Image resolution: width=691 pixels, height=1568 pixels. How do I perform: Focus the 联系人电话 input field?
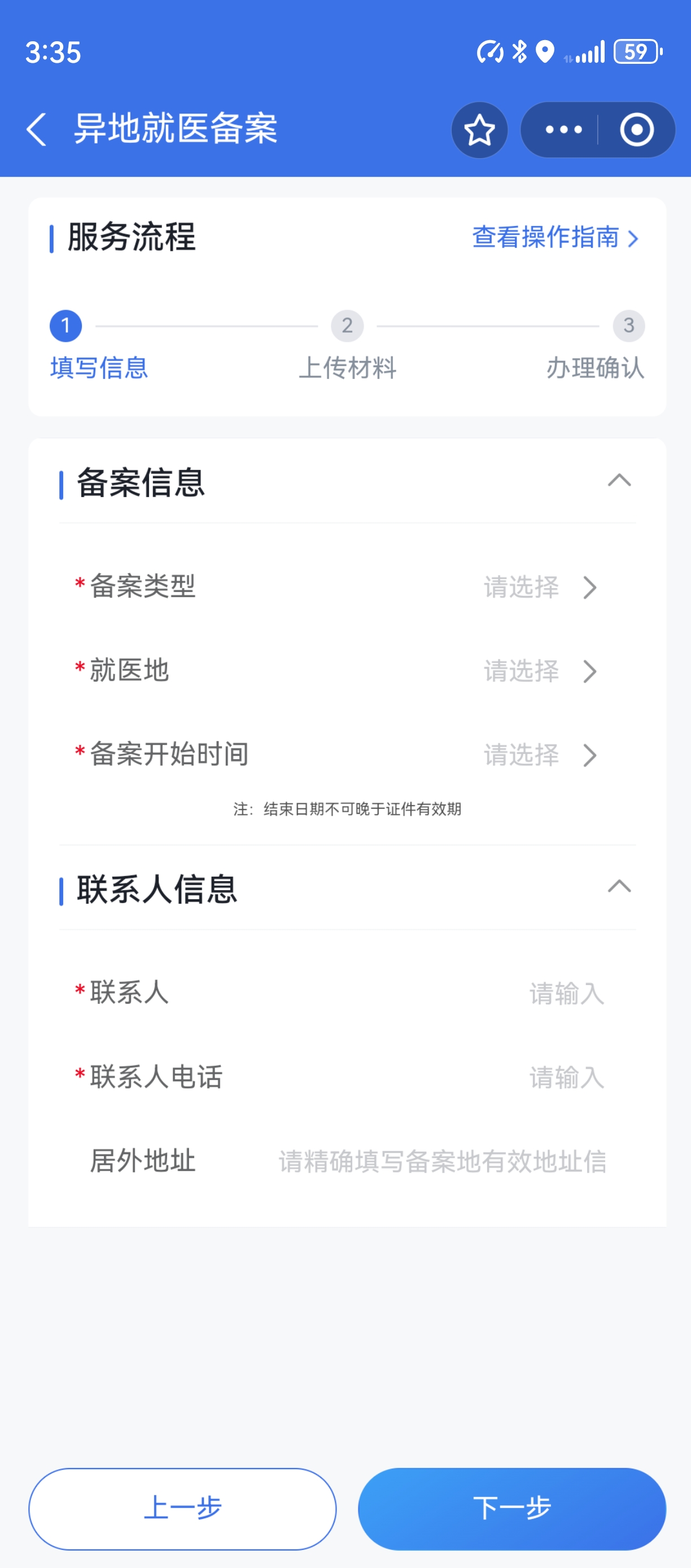566,1077
